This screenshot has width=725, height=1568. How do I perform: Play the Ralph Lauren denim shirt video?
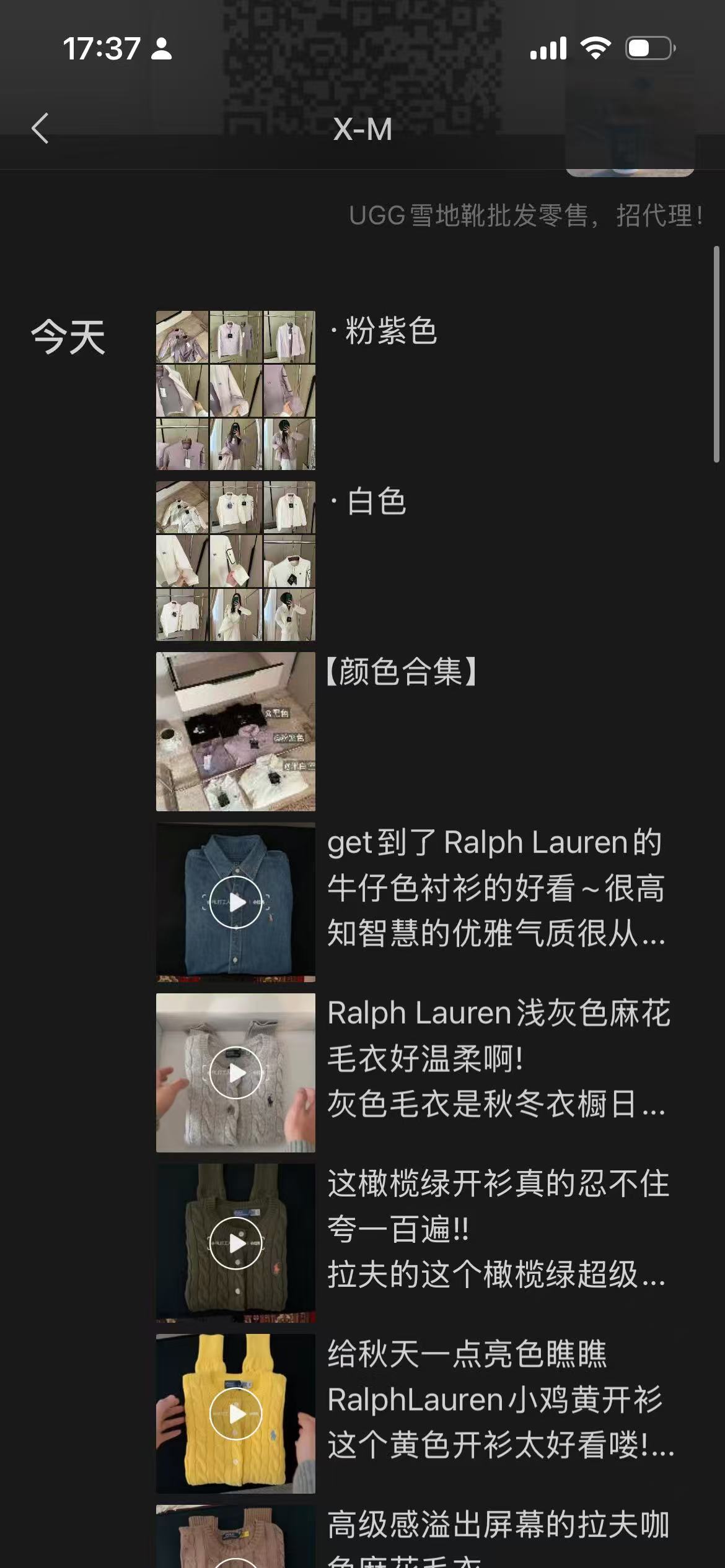coord(235,902)
